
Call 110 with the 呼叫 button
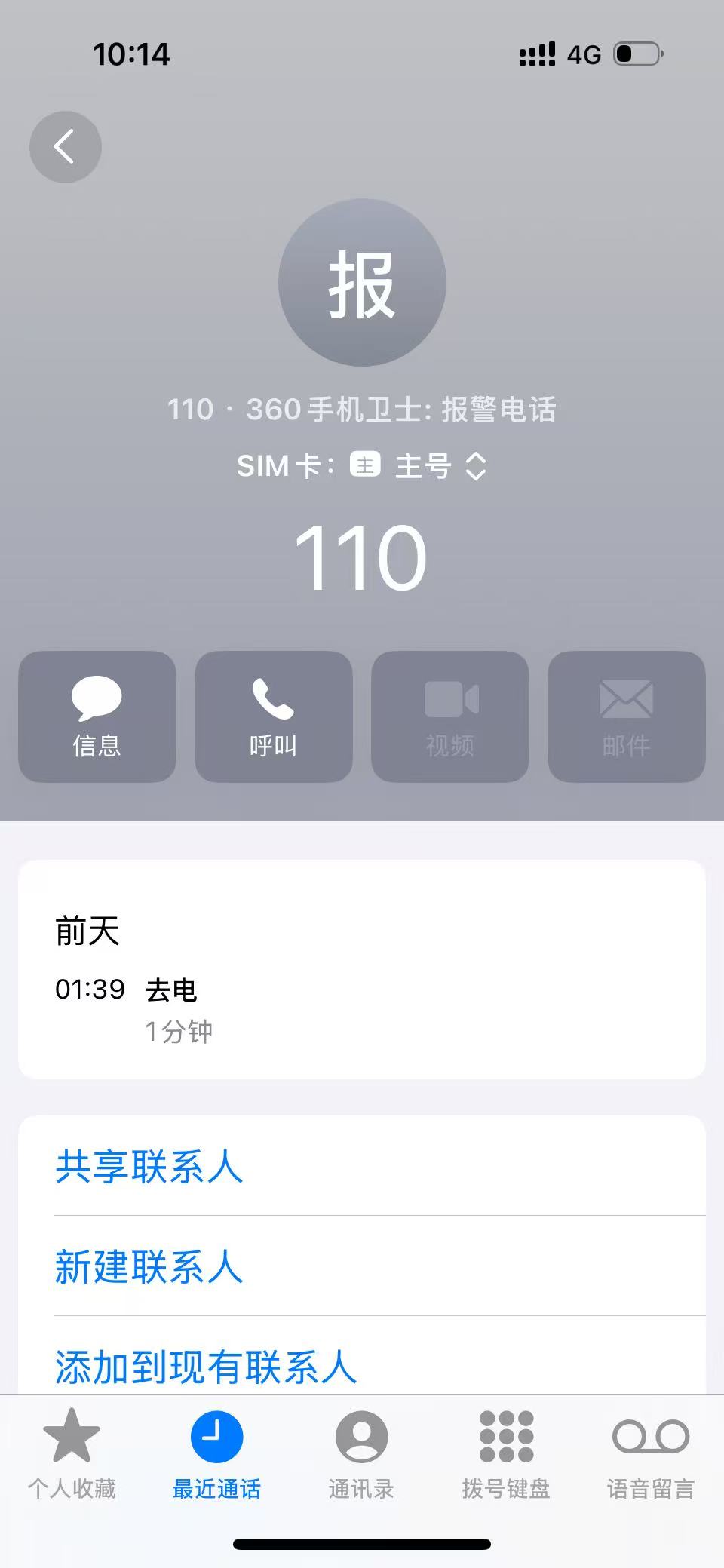pos(273,716)
